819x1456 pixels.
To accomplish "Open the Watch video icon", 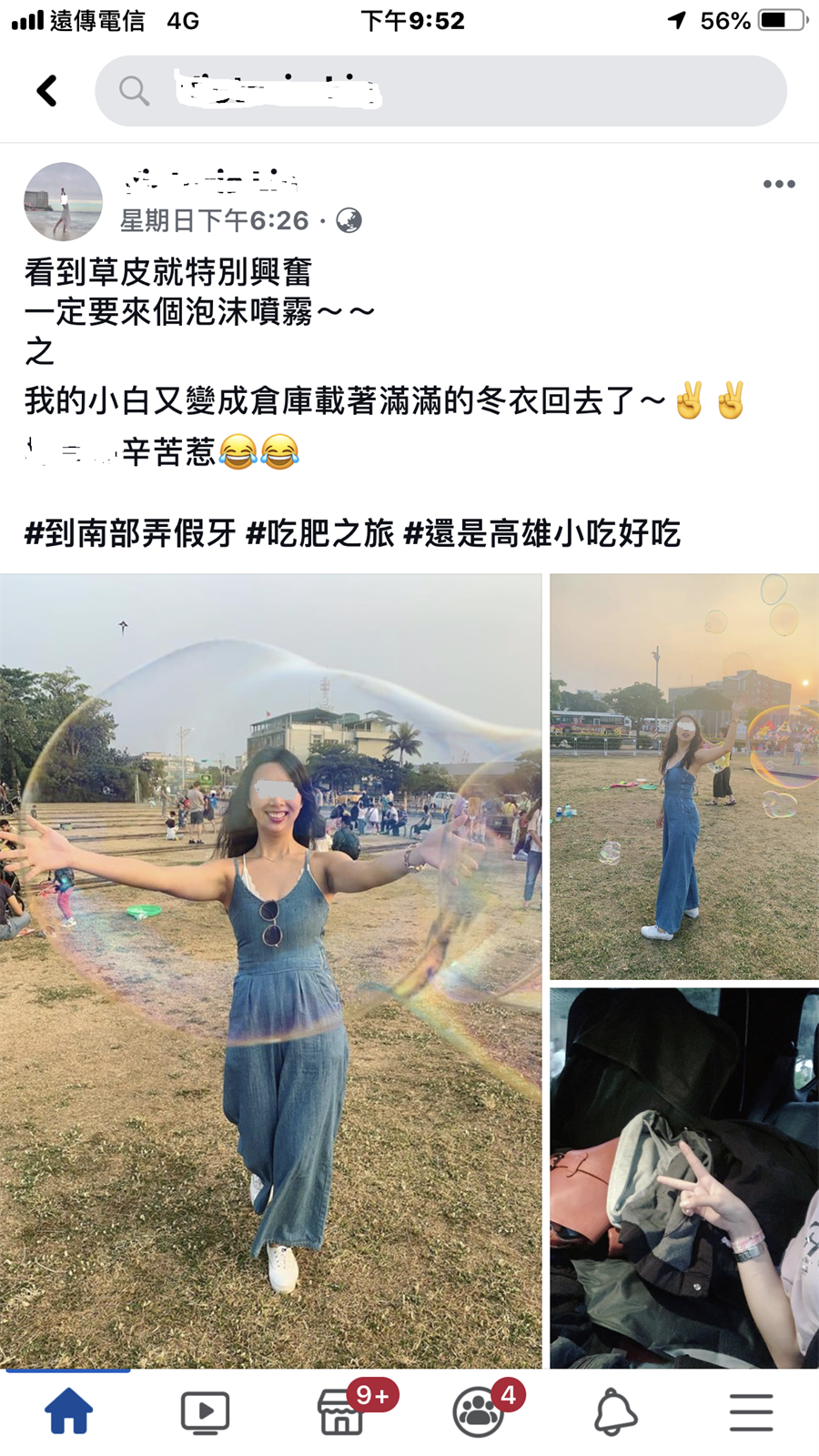I will click(x=206, y=1411).
